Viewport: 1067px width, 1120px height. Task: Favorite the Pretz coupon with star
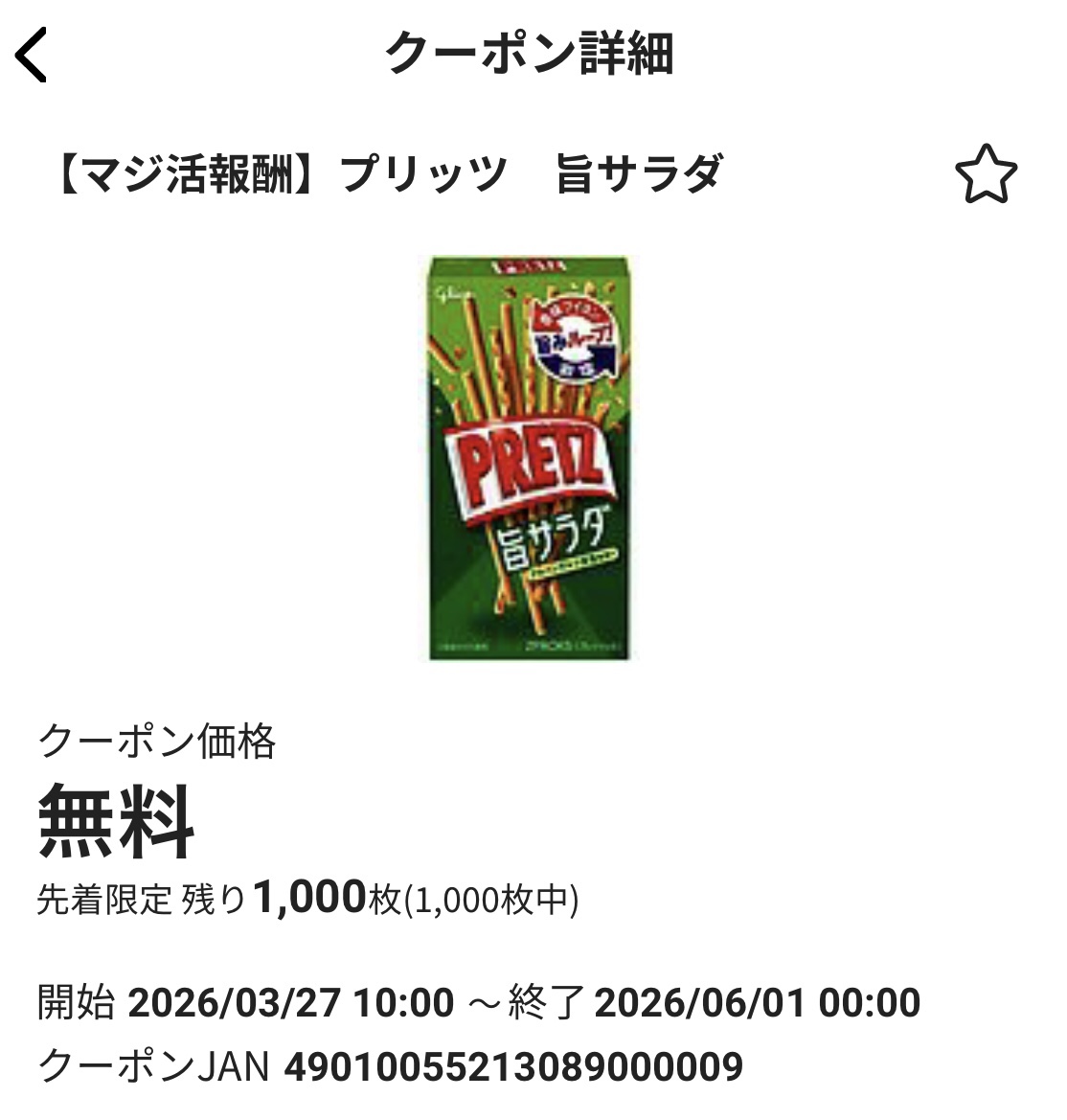(x=986, y=174)
